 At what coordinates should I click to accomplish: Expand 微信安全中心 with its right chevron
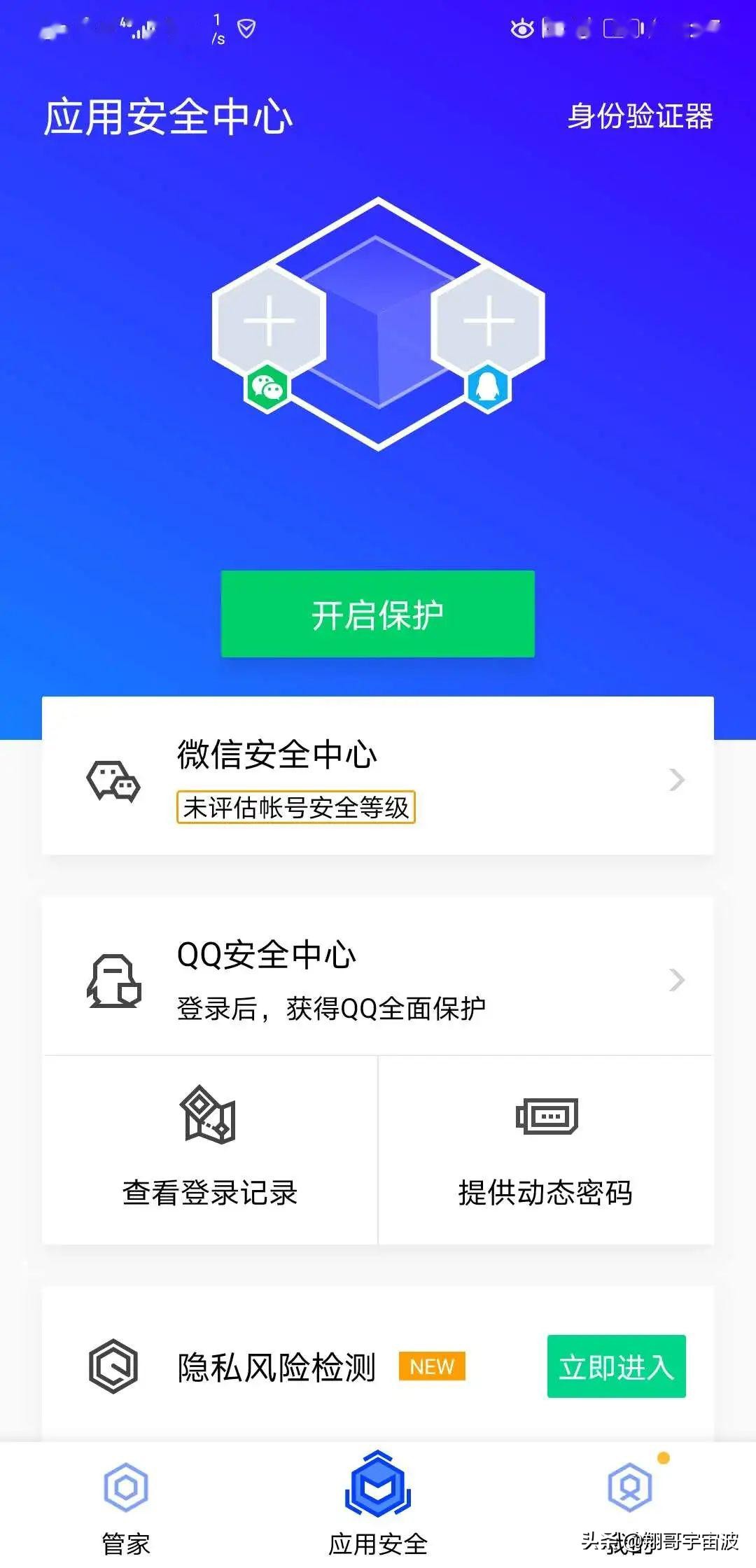click(x=674, y=781)
